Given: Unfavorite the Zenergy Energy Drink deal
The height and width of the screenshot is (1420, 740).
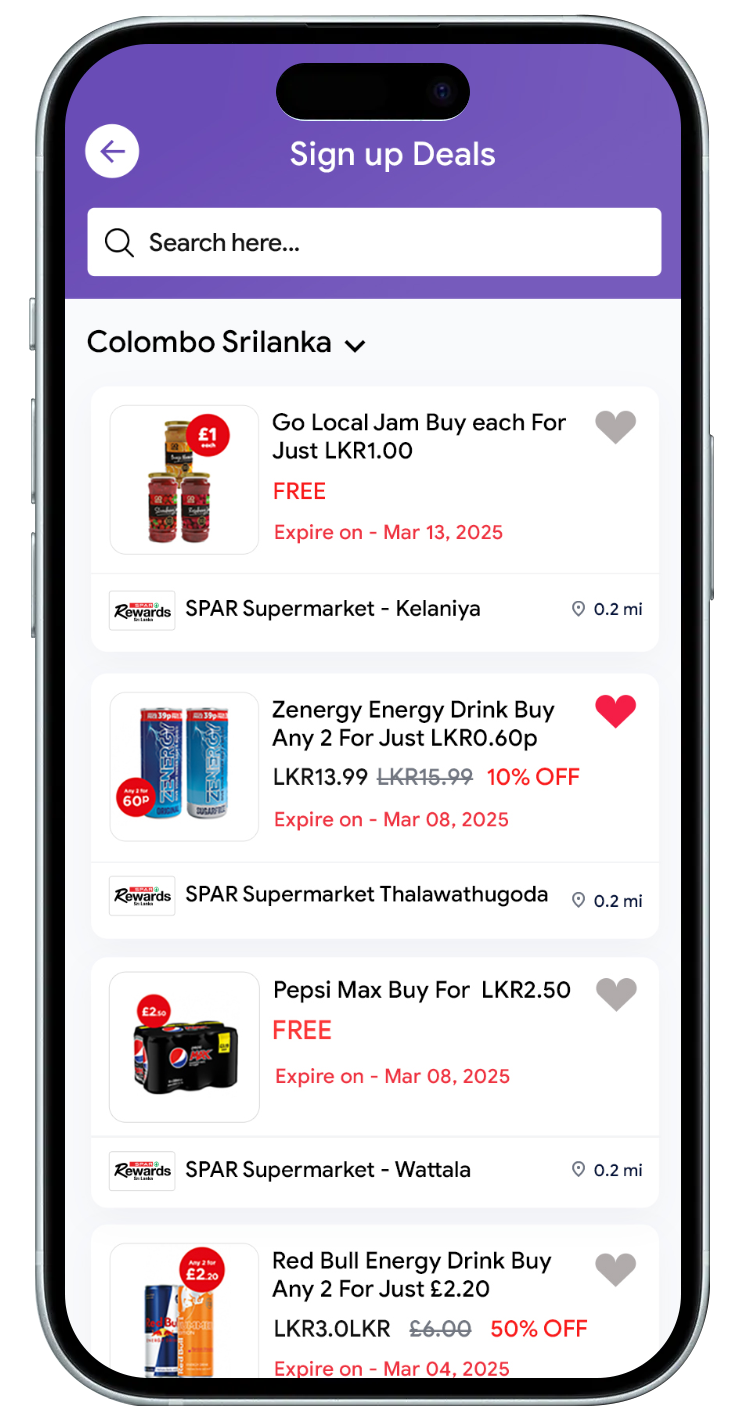Looking at the screenshot, I should point(615,712).
